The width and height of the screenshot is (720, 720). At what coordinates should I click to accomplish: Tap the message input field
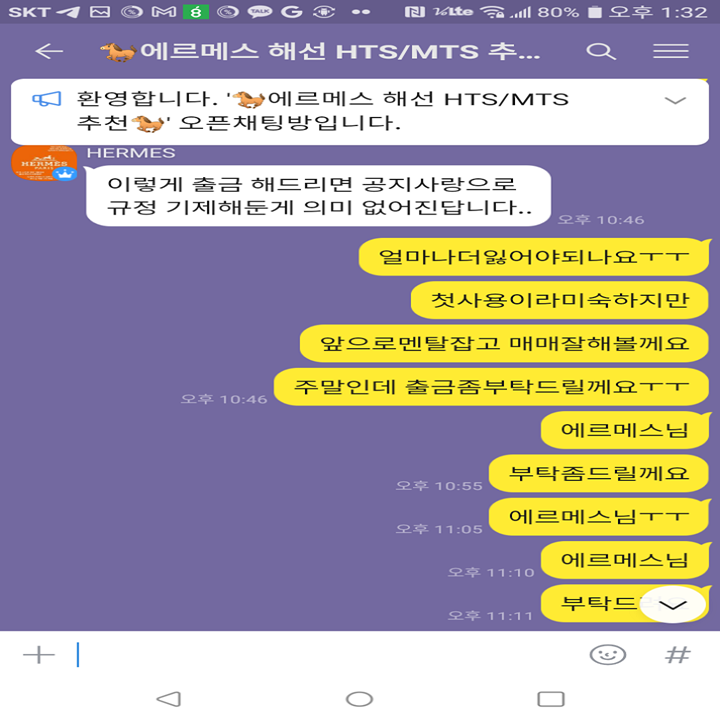pos(320,655)
